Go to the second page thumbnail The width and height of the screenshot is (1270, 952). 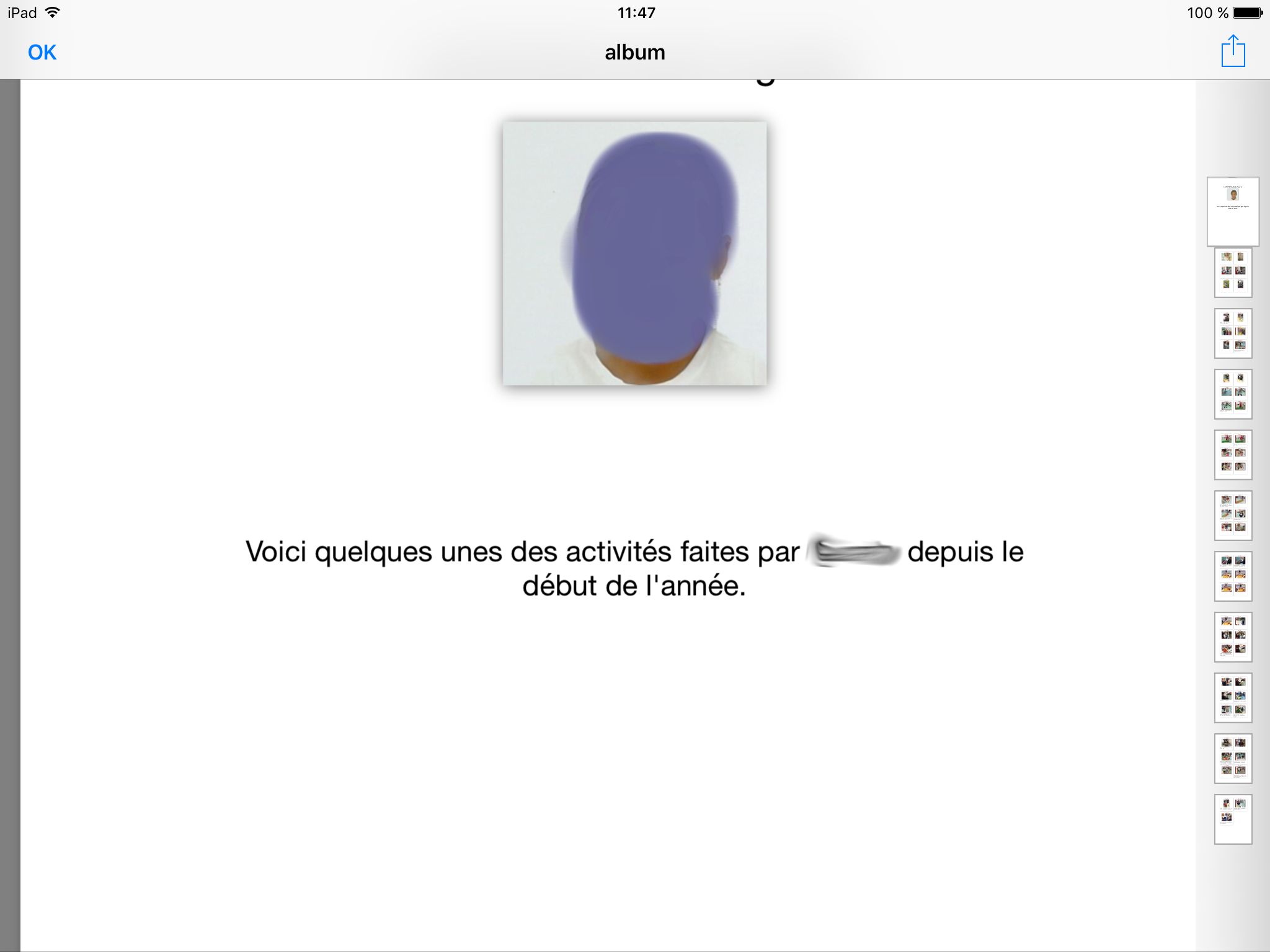pyautogui.click(x=1233, y=272)
